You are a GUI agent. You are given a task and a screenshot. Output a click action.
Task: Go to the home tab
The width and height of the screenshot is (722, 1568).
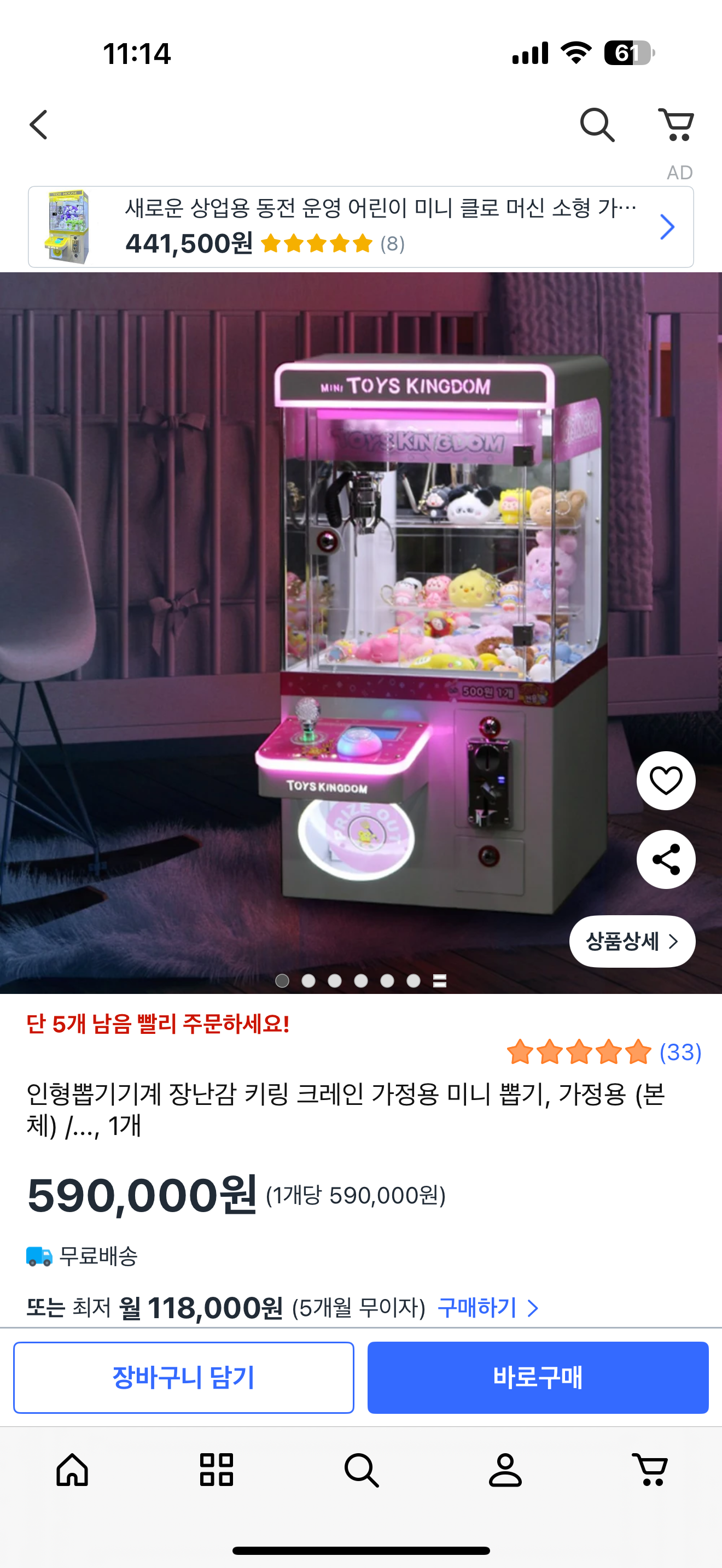72,1470
